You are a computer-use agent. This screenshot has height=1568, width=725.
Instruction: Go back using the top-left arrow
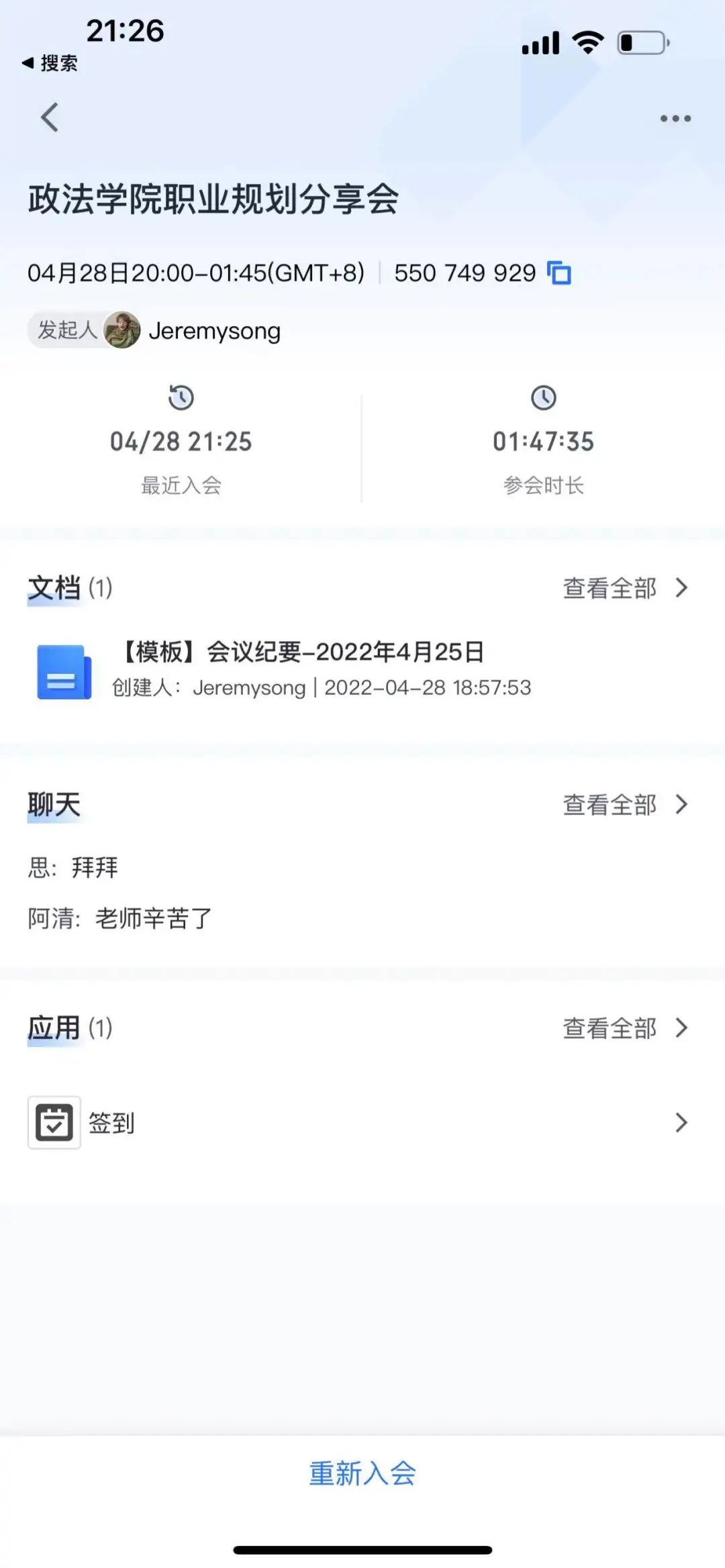point(50,118)
